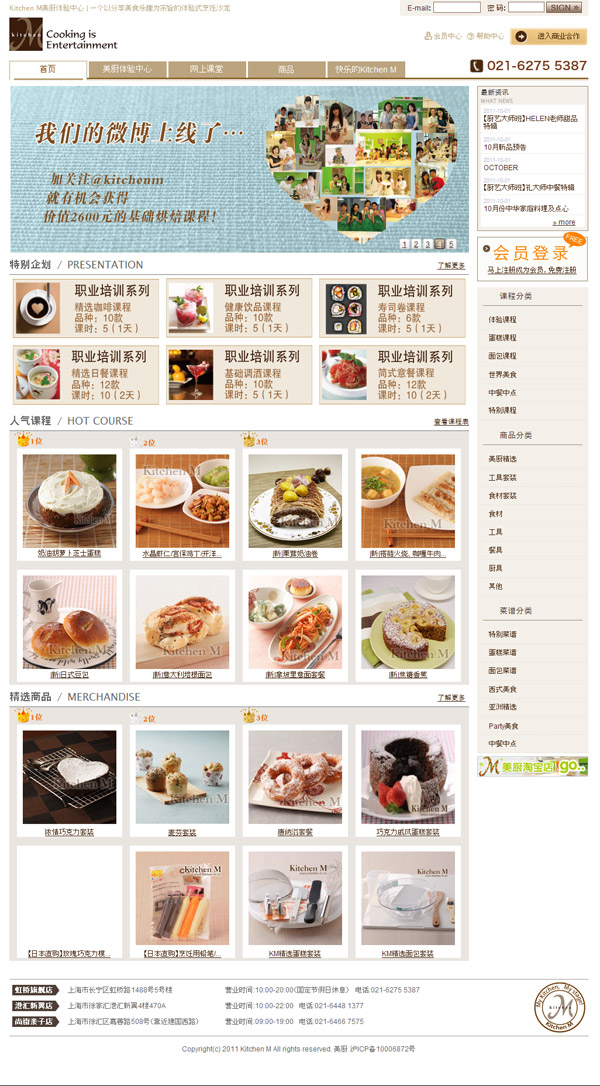Viewport: 600px width, 1086px height.
Task: Open the 寿司卷课程 training card
Action: [392, 308]
